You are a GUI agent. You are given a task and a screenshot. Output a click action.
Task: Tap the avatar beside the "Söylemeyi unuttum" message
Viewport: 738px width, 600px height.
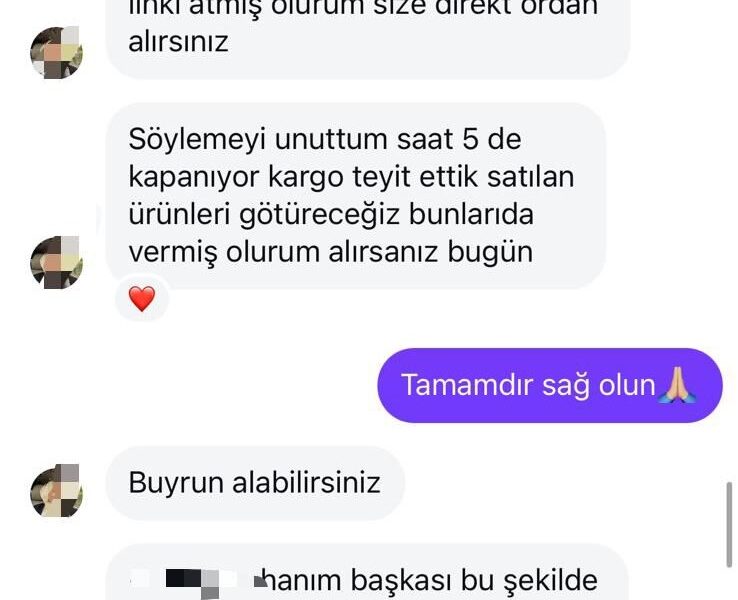57,262
